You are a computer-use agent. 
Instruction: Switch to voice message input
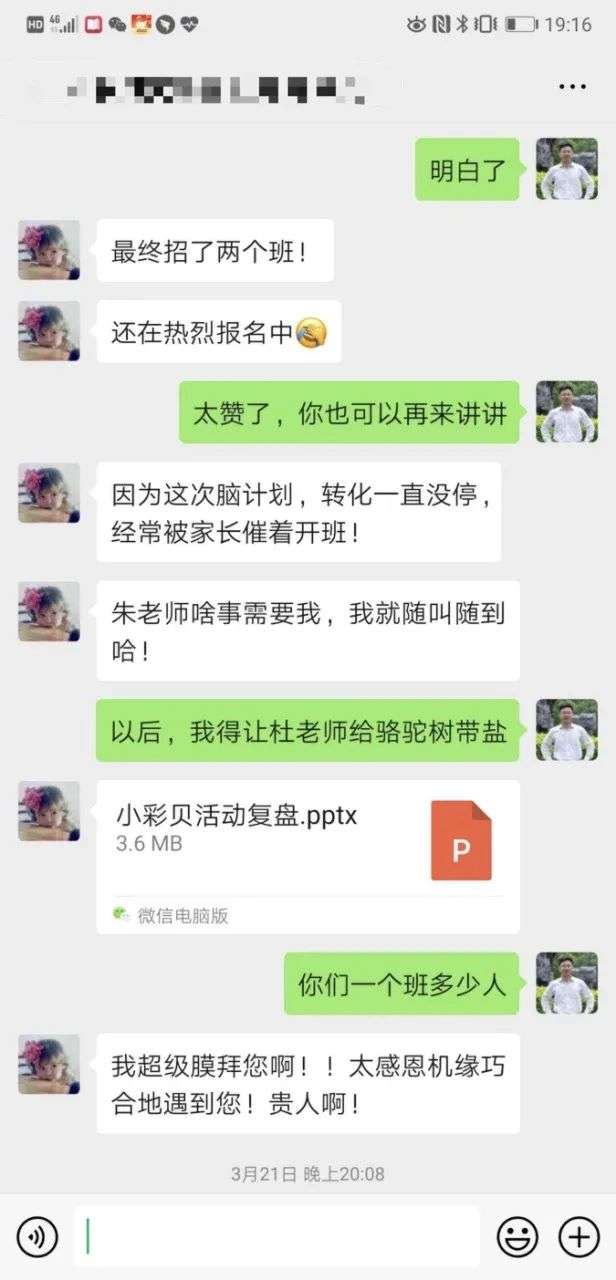click(37, 1238)
